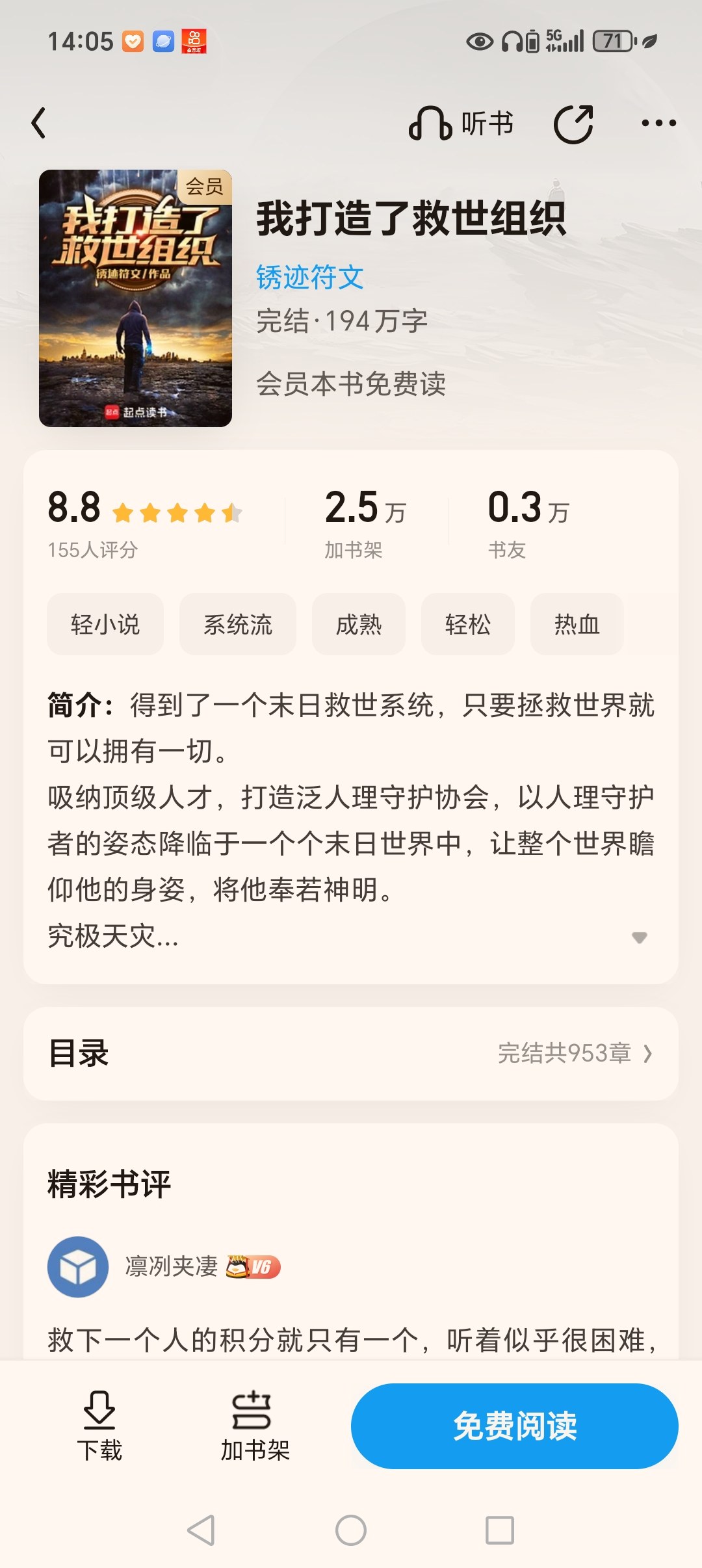The width and height of the screenshot is (702, 1568).
Task: Open the 8.8 rating details
Action: click(x=145, y=523)
